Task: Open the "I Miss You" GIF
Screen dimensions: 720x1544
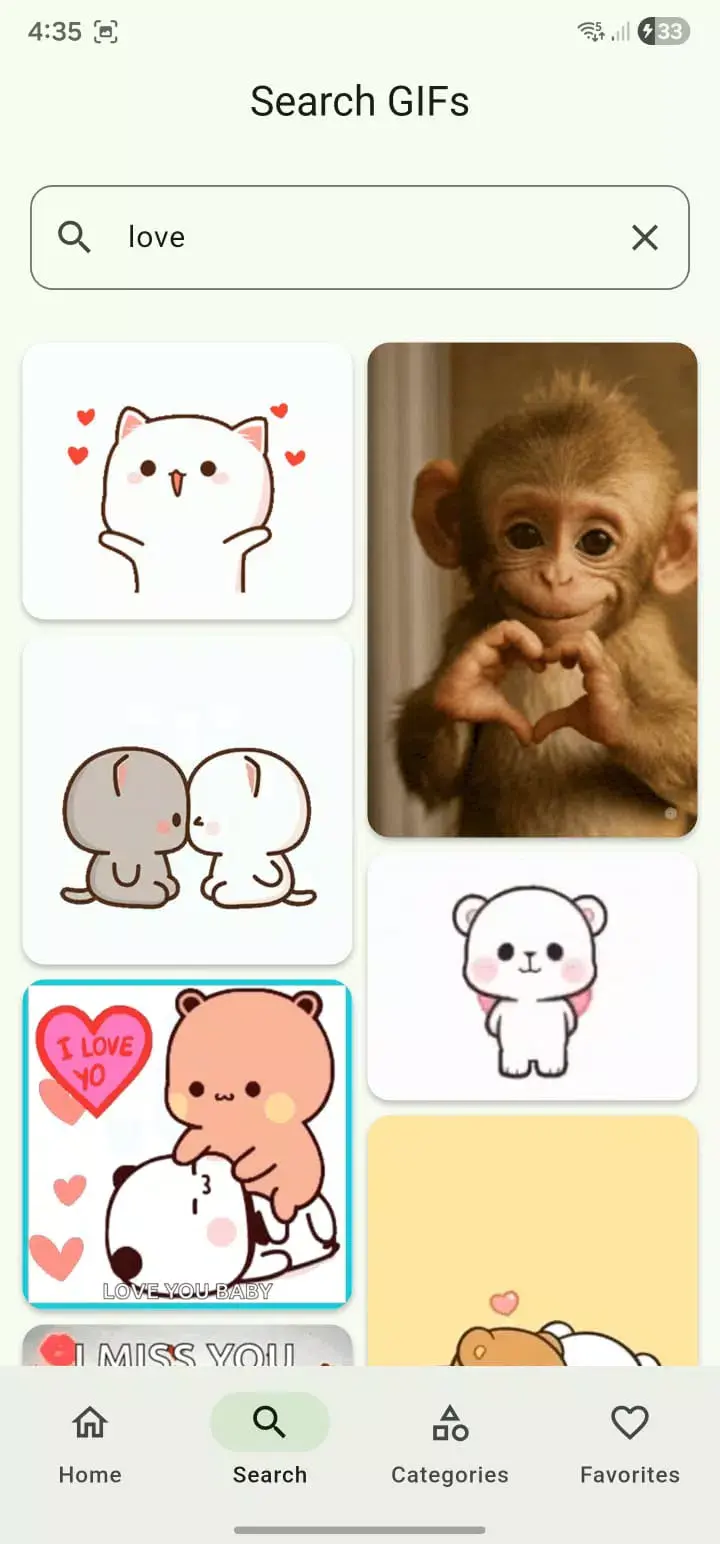Action: pyautogui.click(x=187, y=1346)
